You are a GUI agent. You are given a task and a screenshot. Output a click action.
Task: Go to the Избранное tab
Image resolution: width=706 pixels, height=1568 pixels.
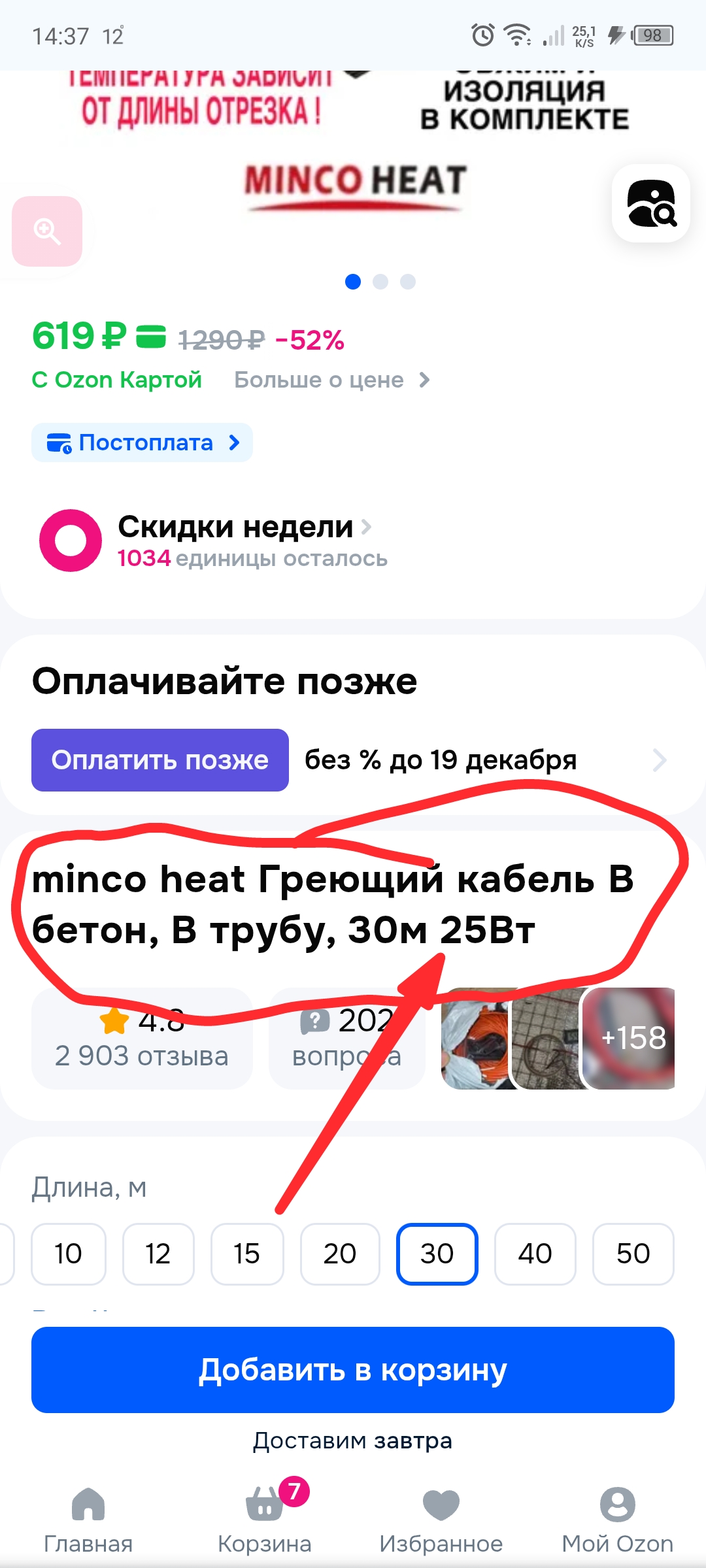[441, 1520]
